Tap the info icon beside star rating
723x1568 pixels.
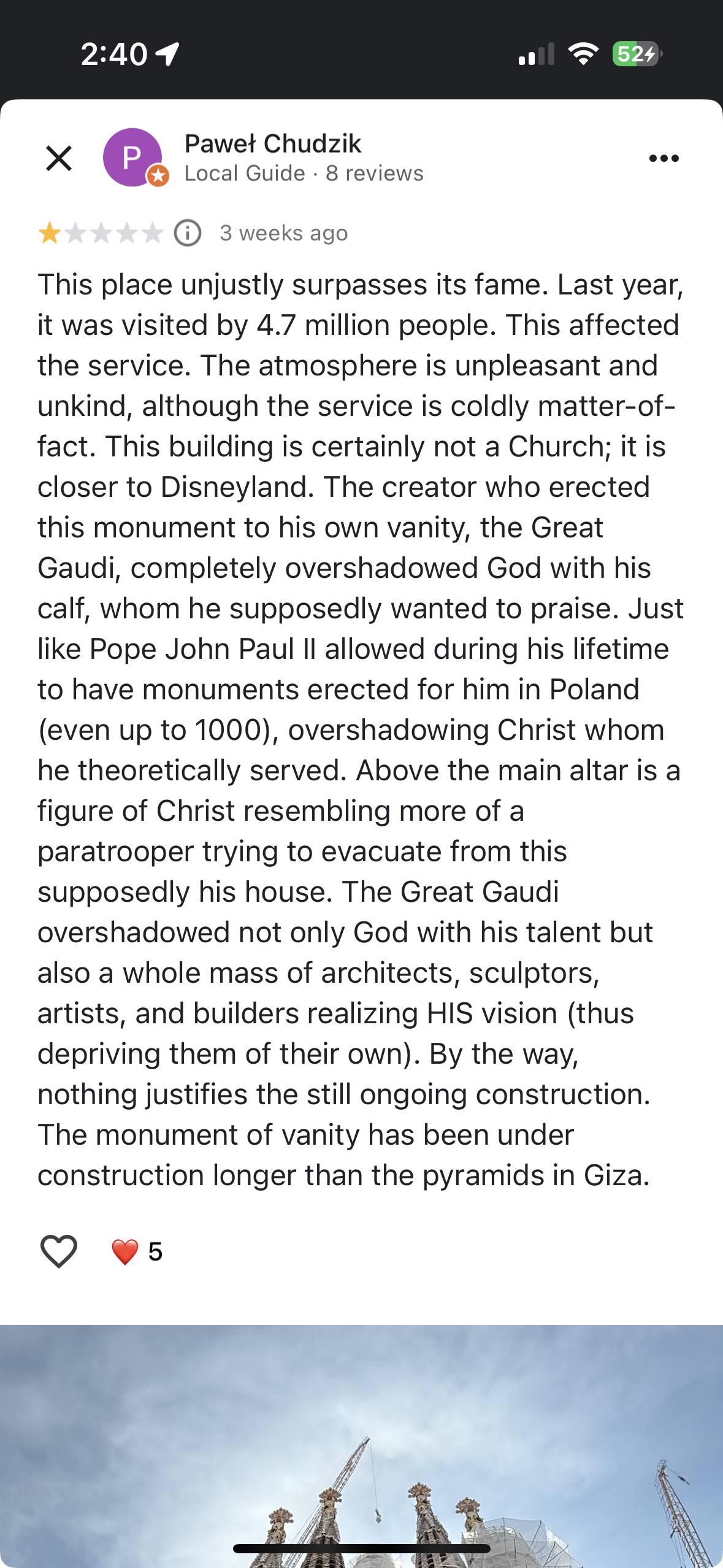pos(188,233)
